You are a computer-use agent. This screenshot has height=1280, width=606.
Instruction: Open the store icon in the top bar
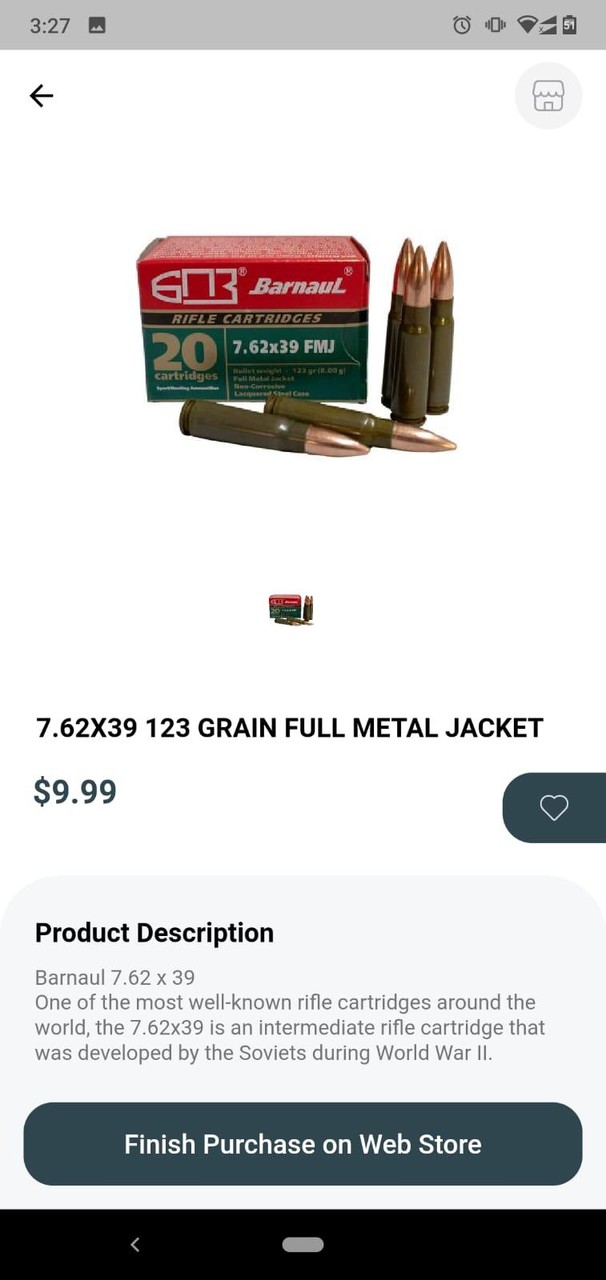(548, 96)
